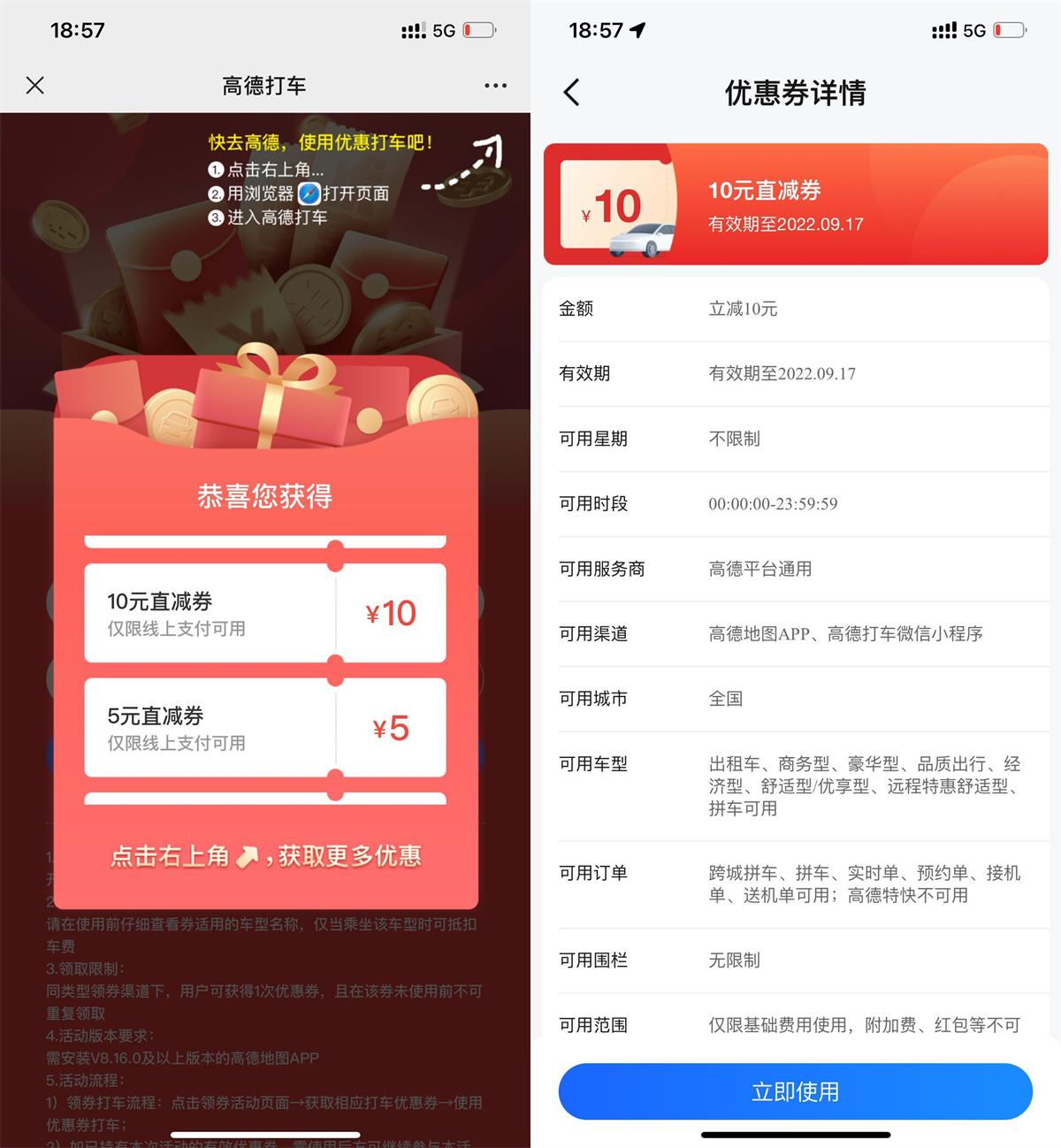Open the three-dot menu on 高德打车
The width and height of the screenshot is (1061, 1148).
point(495,86)
